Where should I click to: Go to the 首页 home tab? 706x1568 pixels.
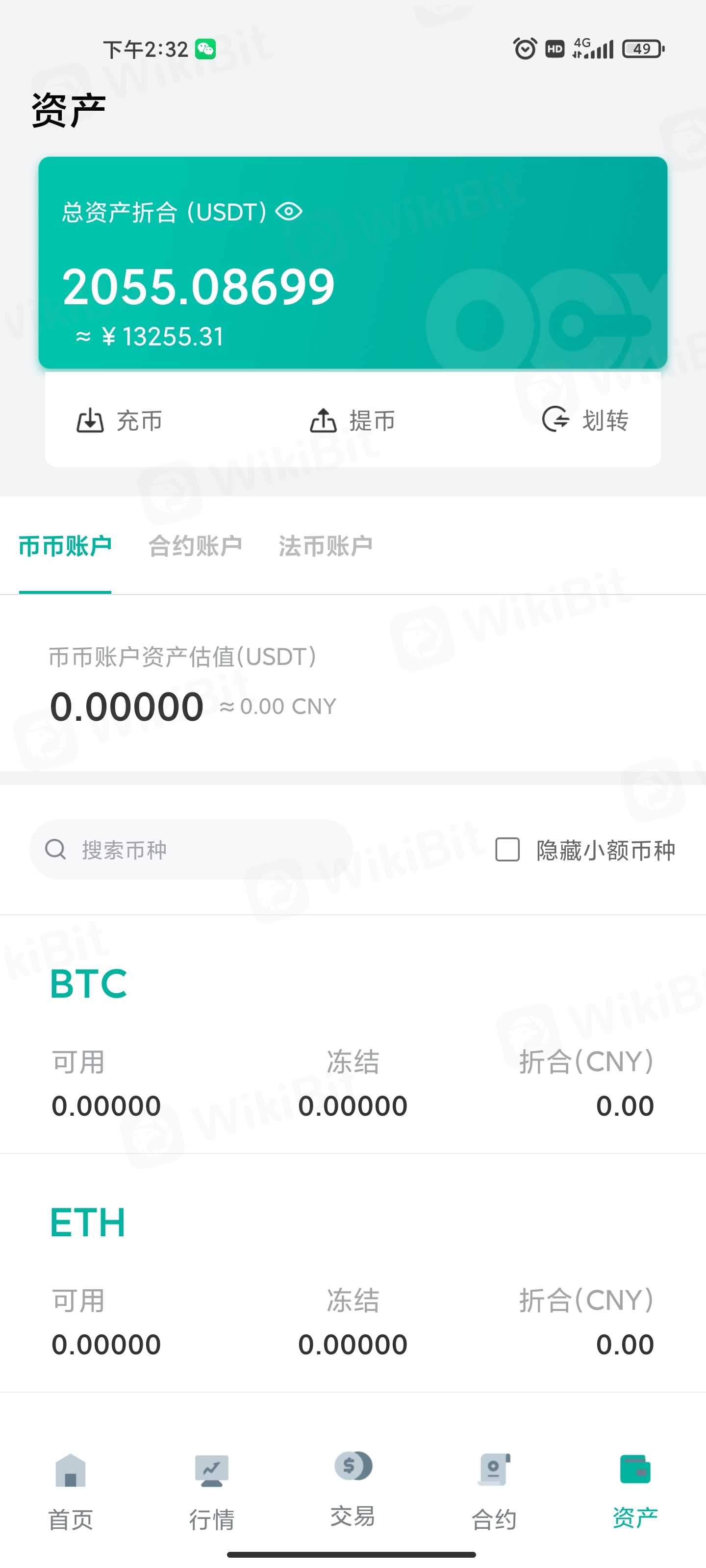point(71,1491)
